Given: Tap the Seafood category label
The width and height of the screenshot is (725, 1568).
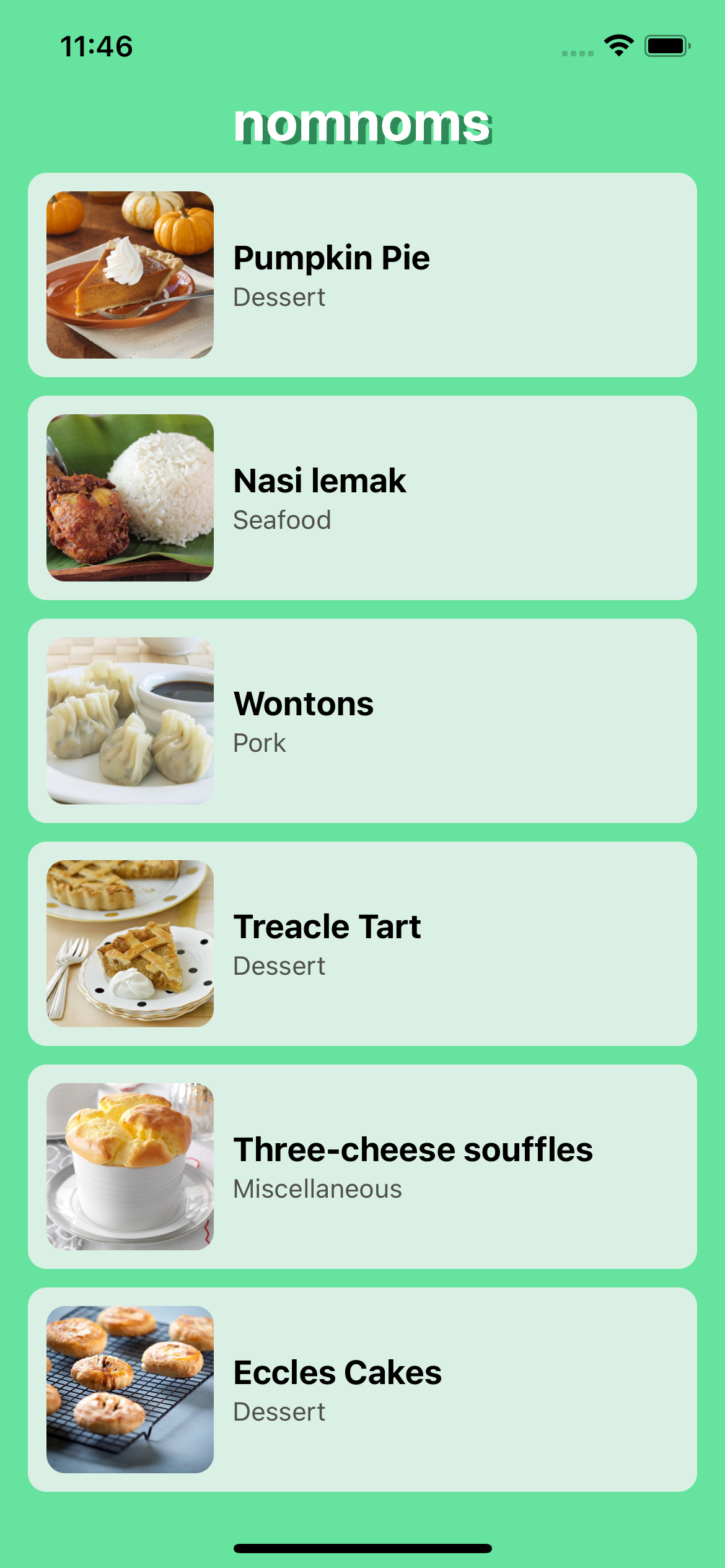Looking at the screenshot, I should coord(282,520).
